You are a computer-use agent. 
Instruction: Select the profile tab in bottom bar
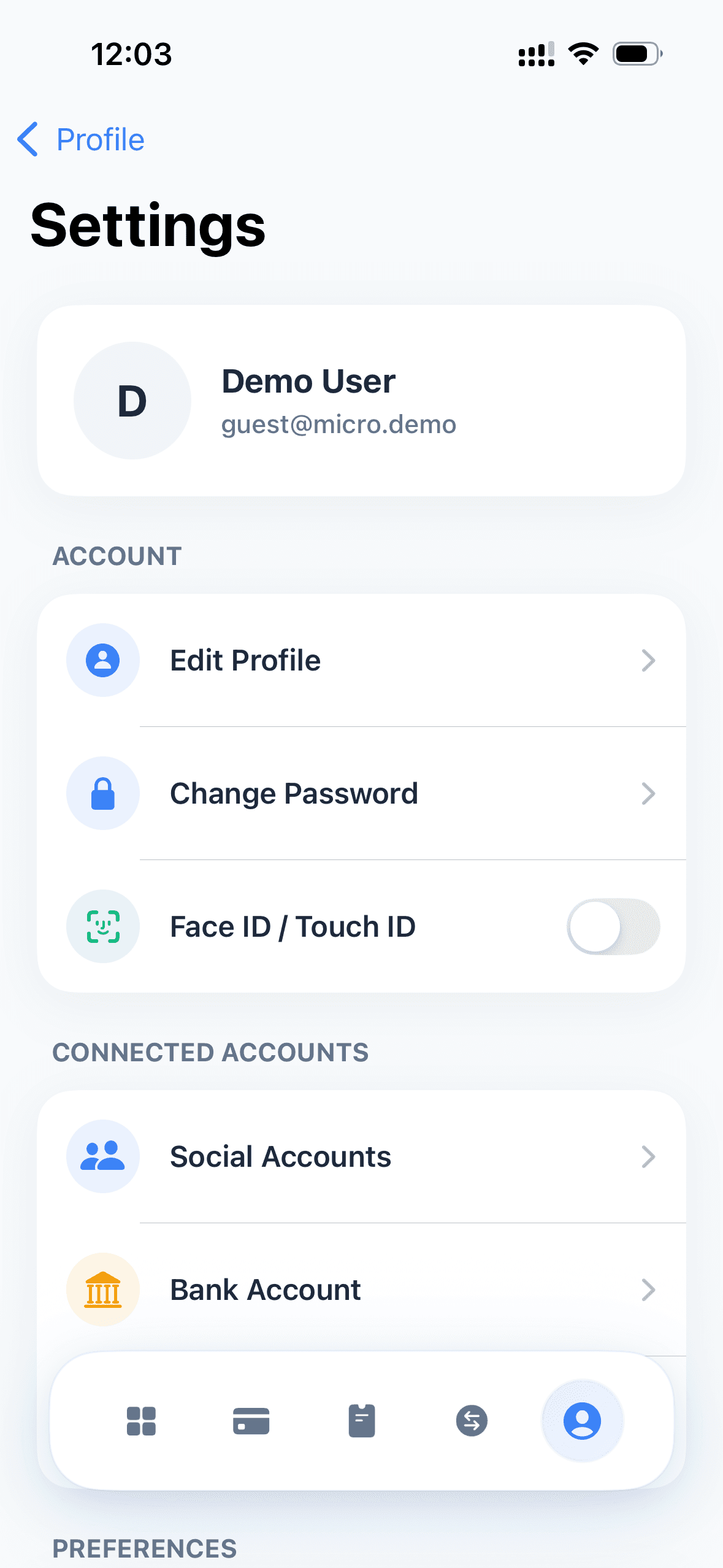582,1421
